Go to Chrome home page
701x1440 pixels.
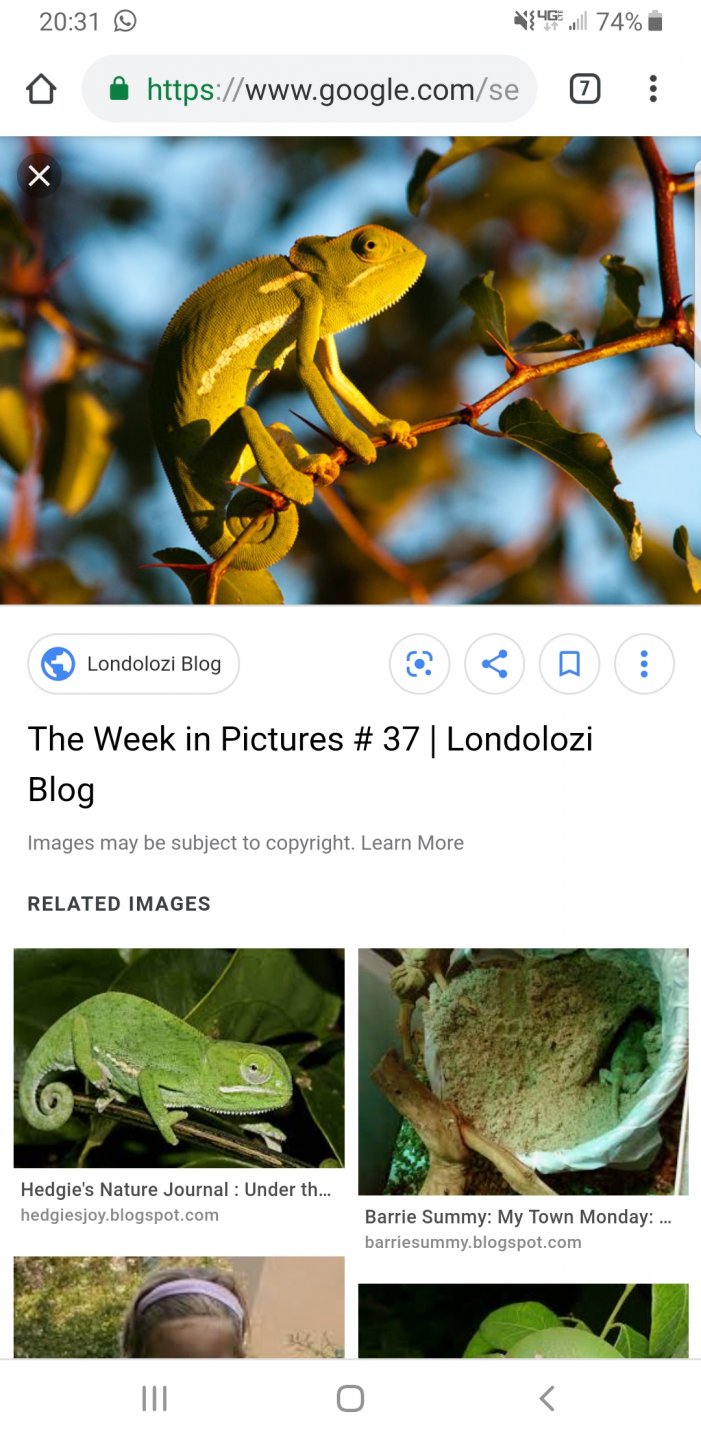coord(41,90)
